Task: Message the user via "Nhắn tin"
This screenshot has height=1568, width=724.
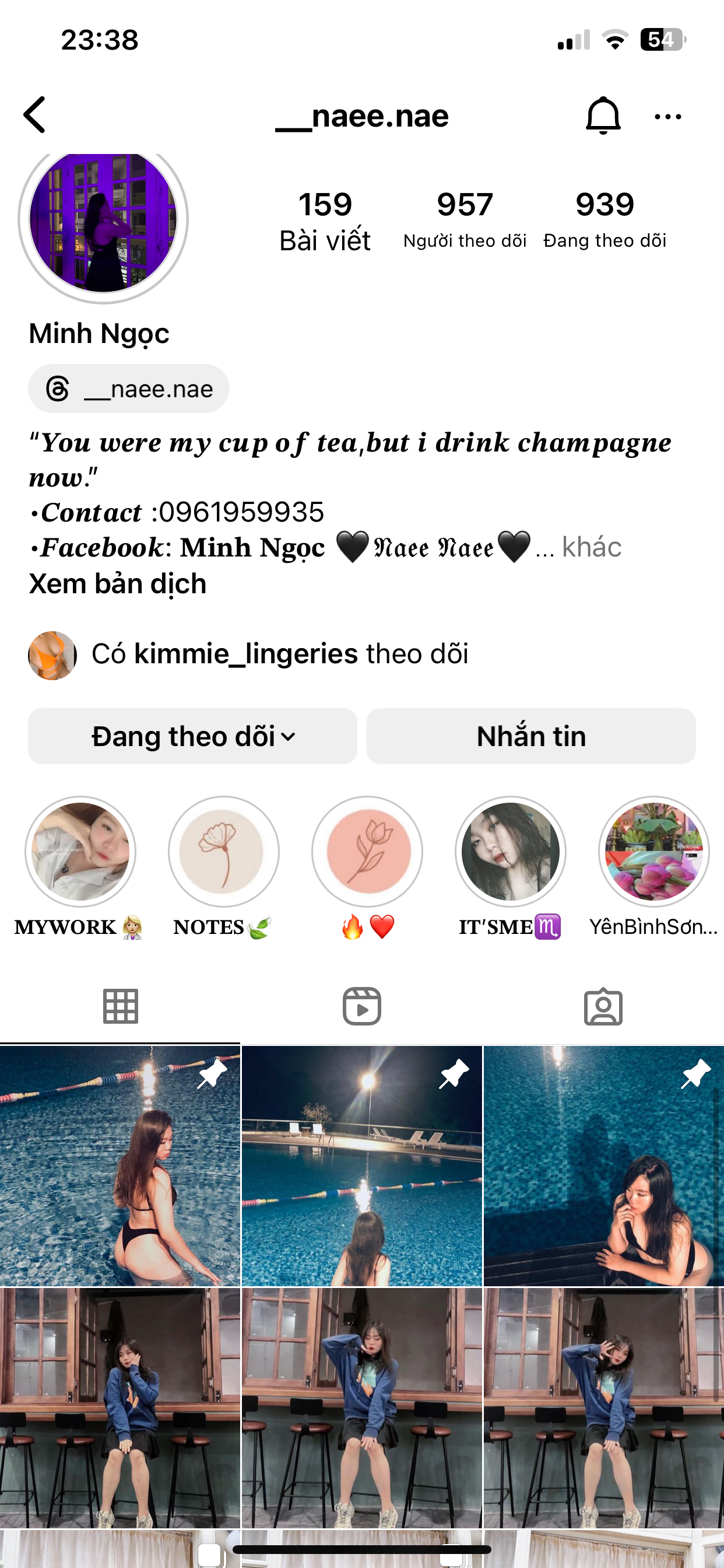Action: point(530,737)
